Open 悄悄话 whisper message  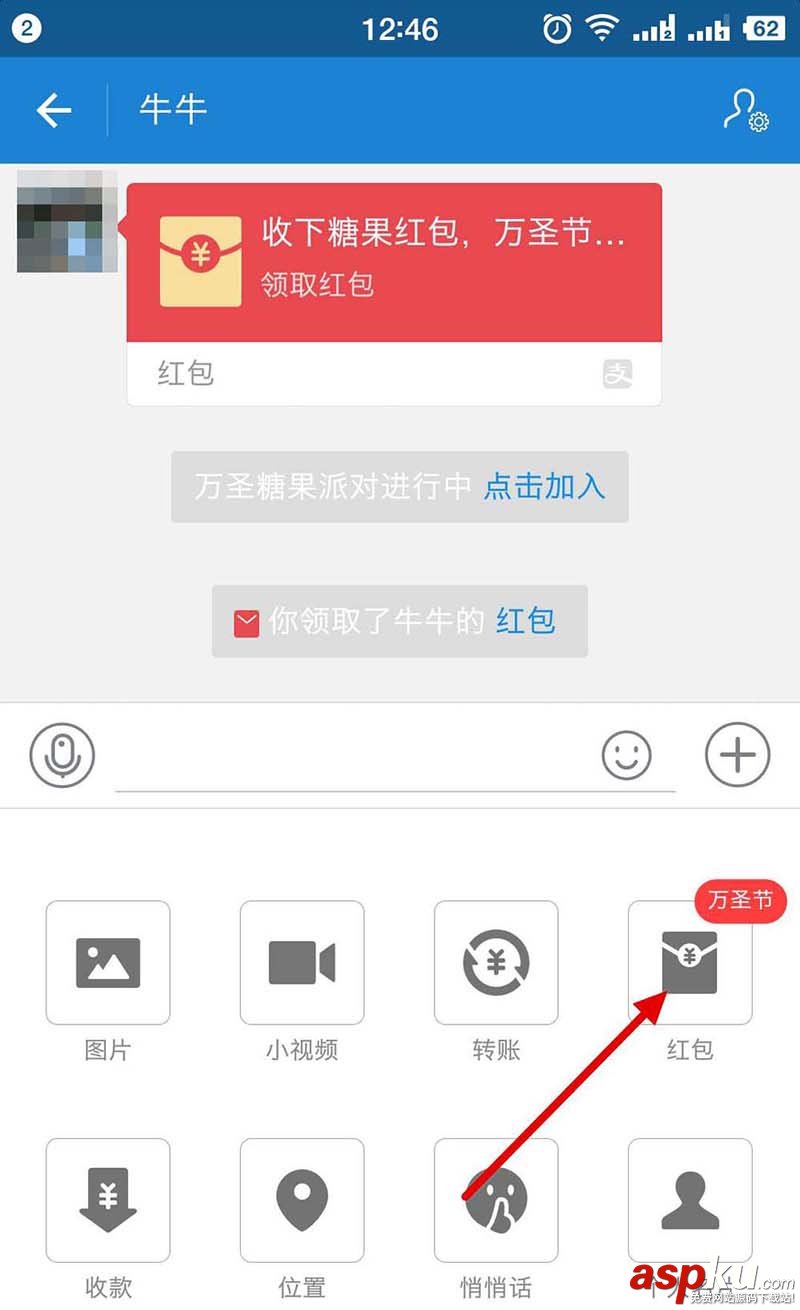pyautogui.click(x=496, y=1200)
